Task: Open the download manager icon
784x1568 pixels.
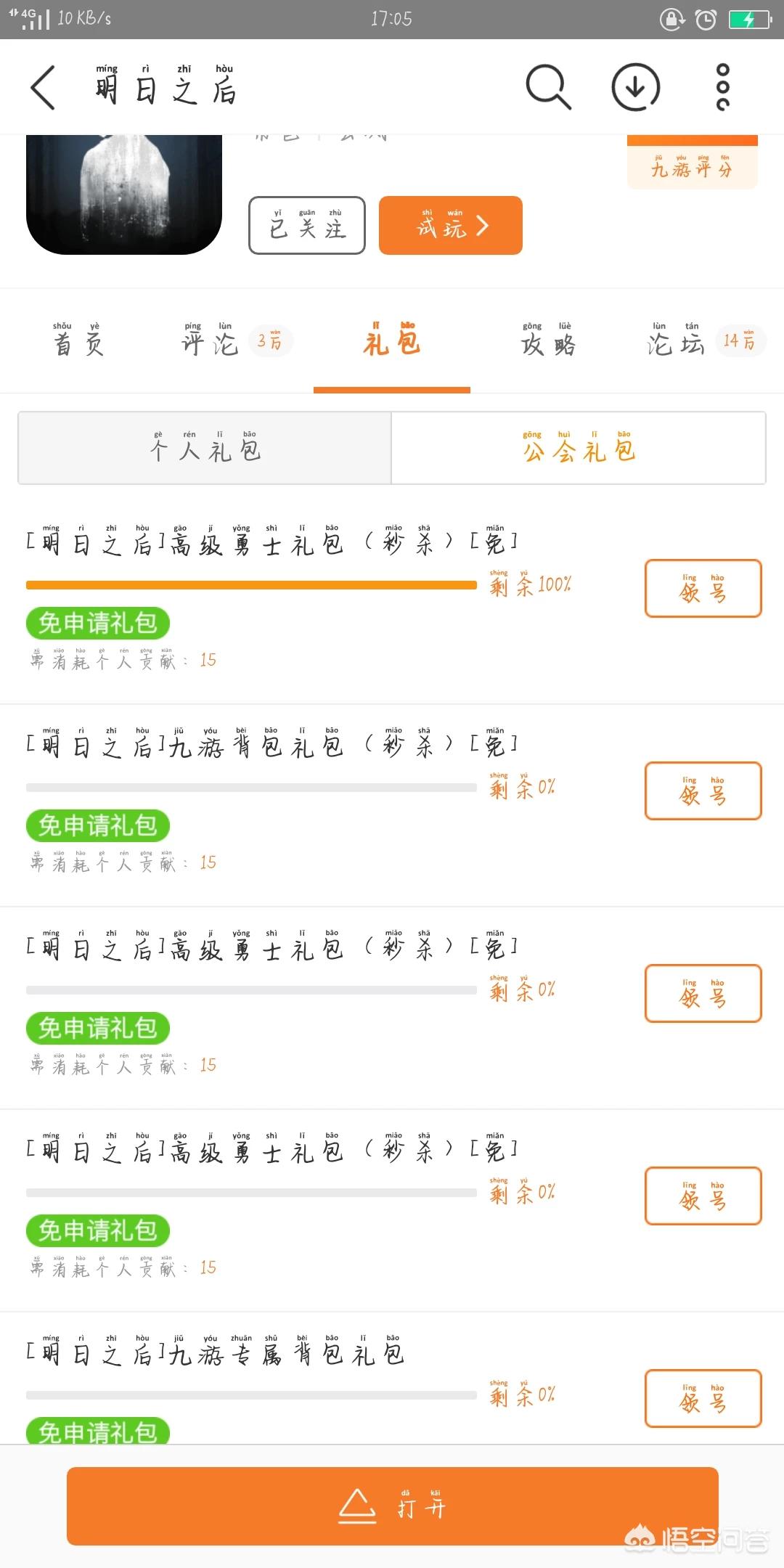Action: [635, 87]
